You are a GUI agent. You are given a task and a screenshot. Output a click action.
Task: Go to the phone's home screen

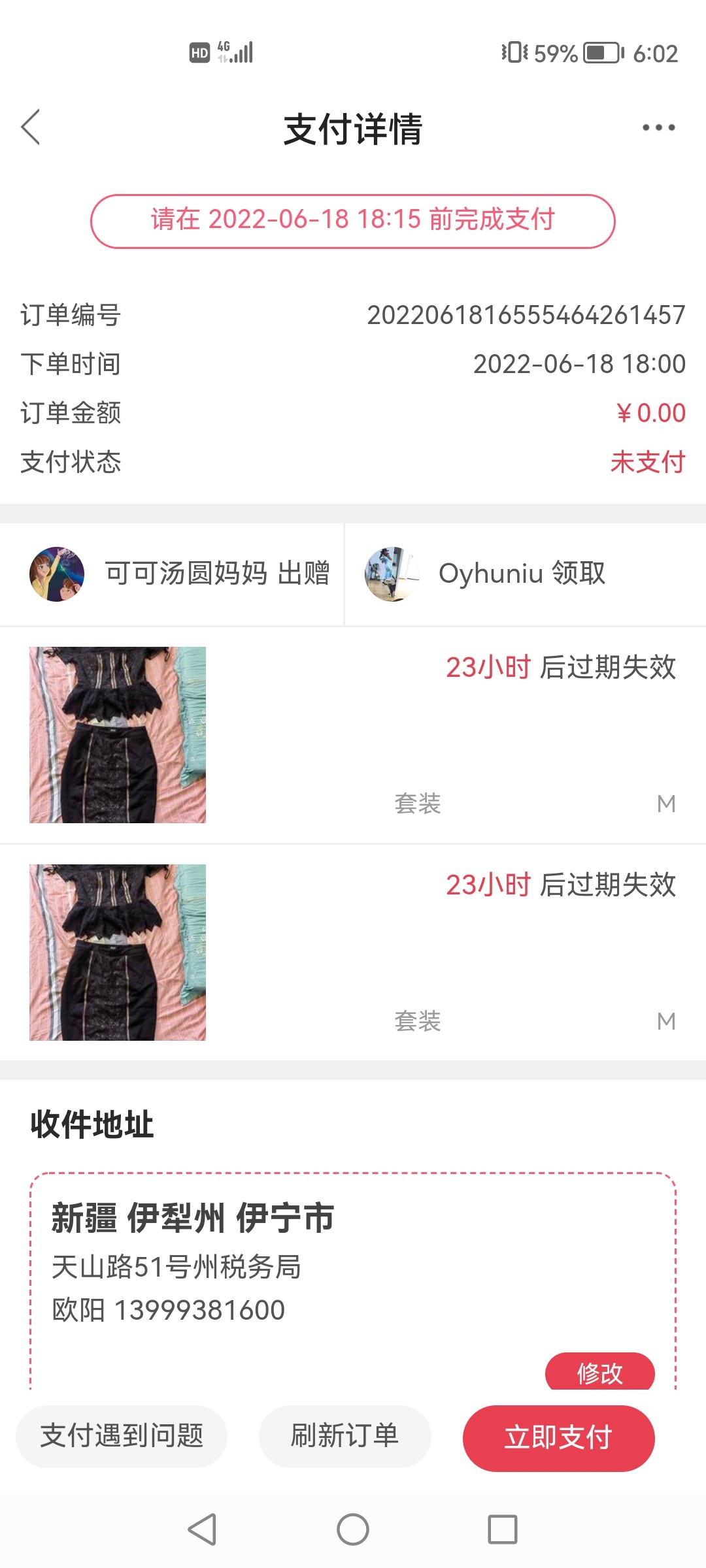[x=353, y=1529]
